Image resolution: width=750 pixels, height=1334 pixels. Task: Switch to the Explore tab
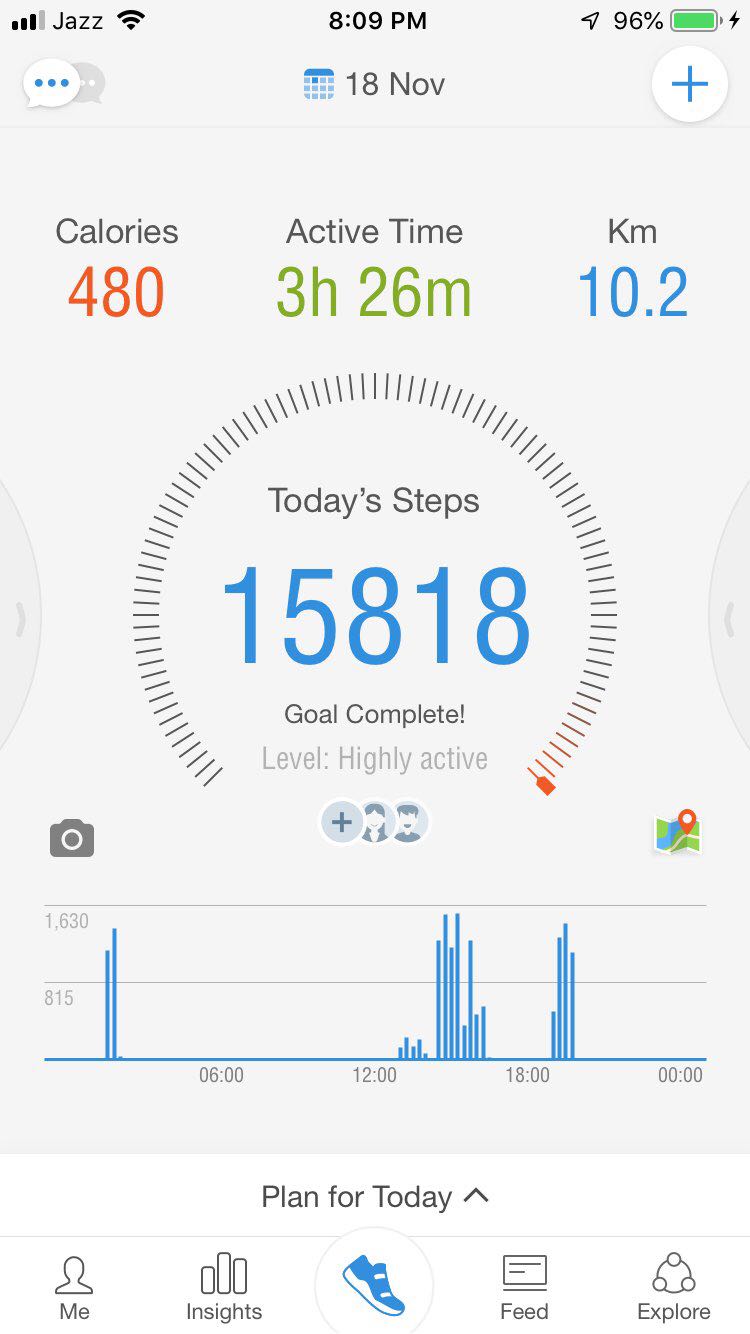pyautogui.click(x=673, y=1288)
